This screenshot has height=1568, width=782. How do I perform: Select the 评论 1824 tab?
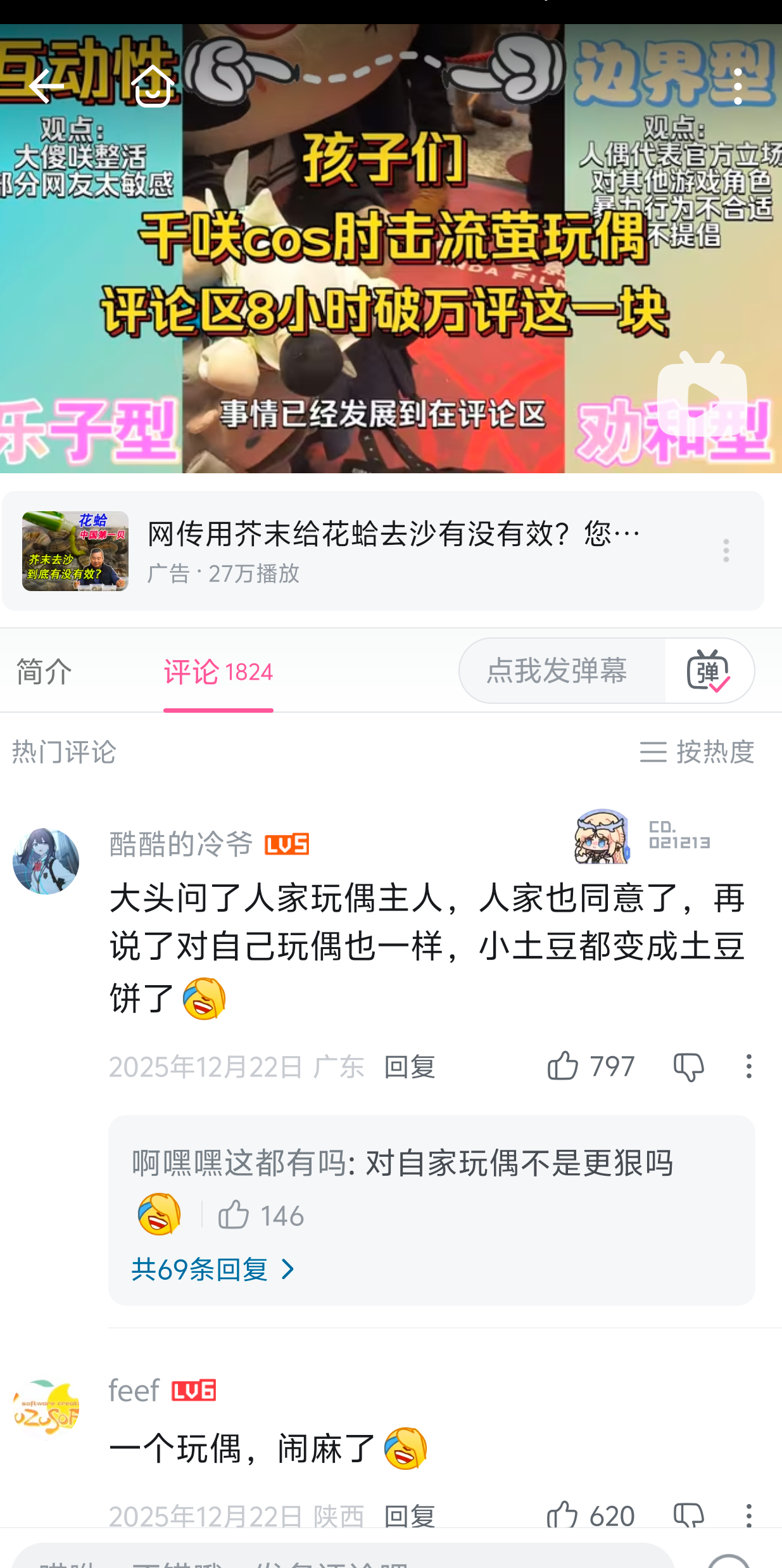click(218, 672)
